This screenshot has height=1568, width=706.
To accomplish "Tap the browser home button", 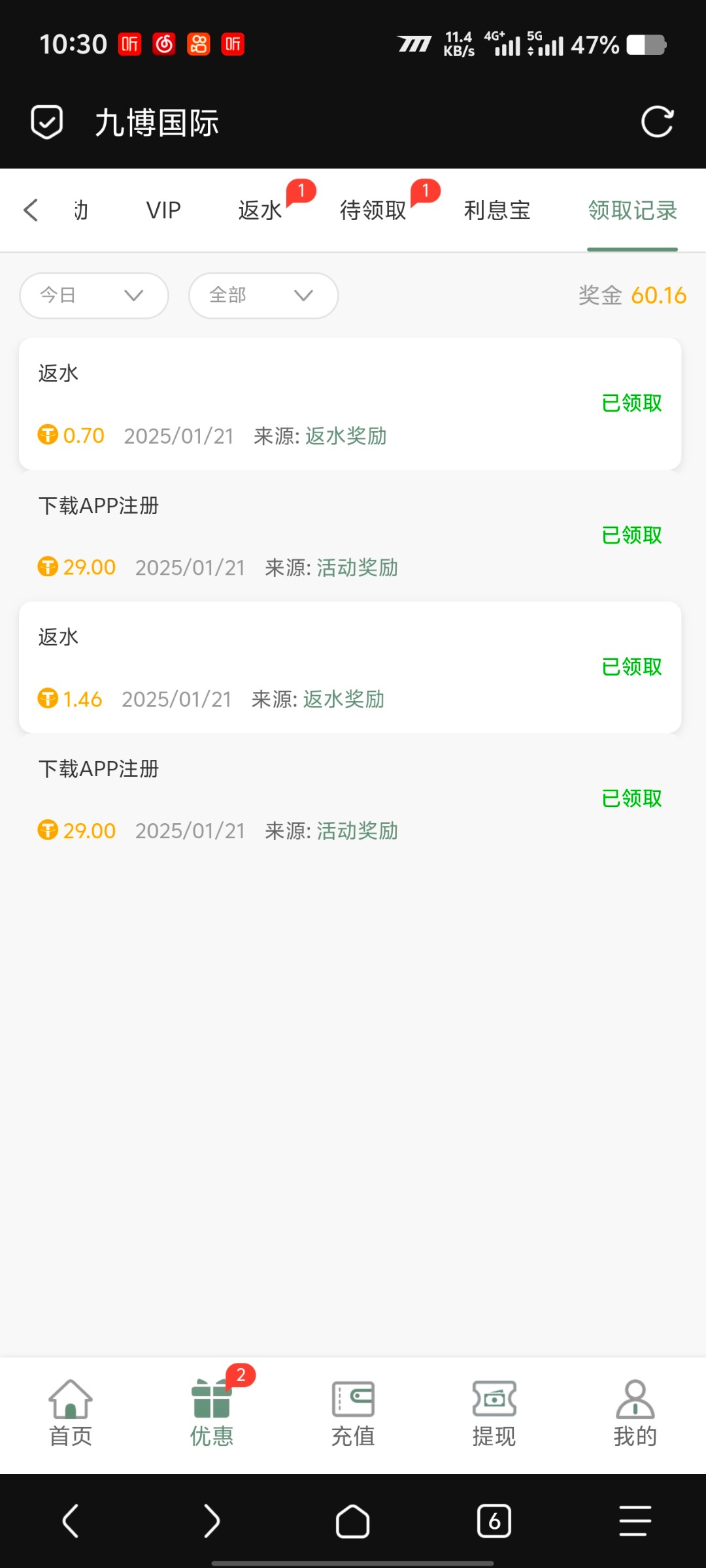I will pyautogui.click(x=353, y=1521).
